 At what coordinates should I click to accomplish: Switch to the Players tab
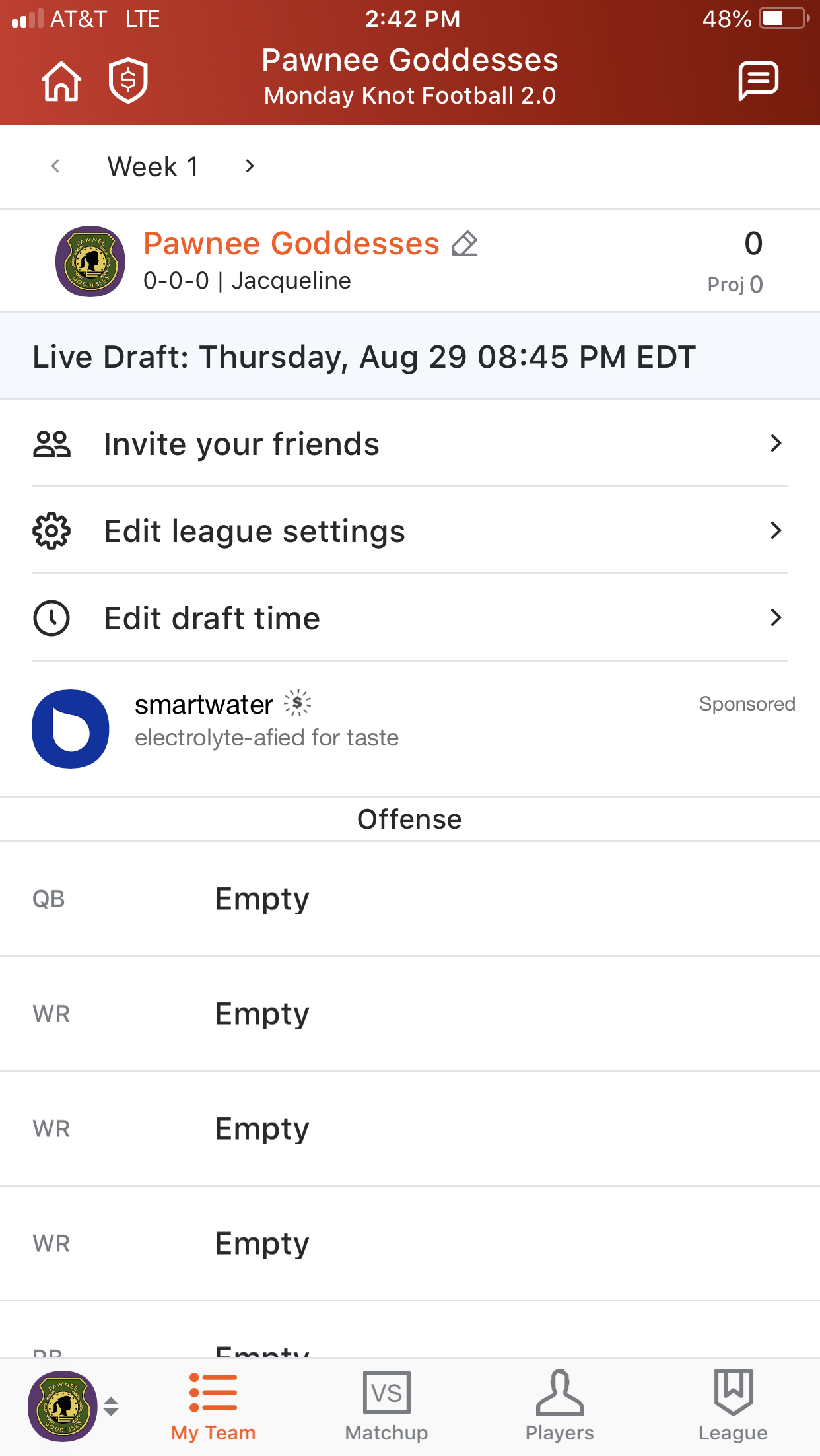559,1406
